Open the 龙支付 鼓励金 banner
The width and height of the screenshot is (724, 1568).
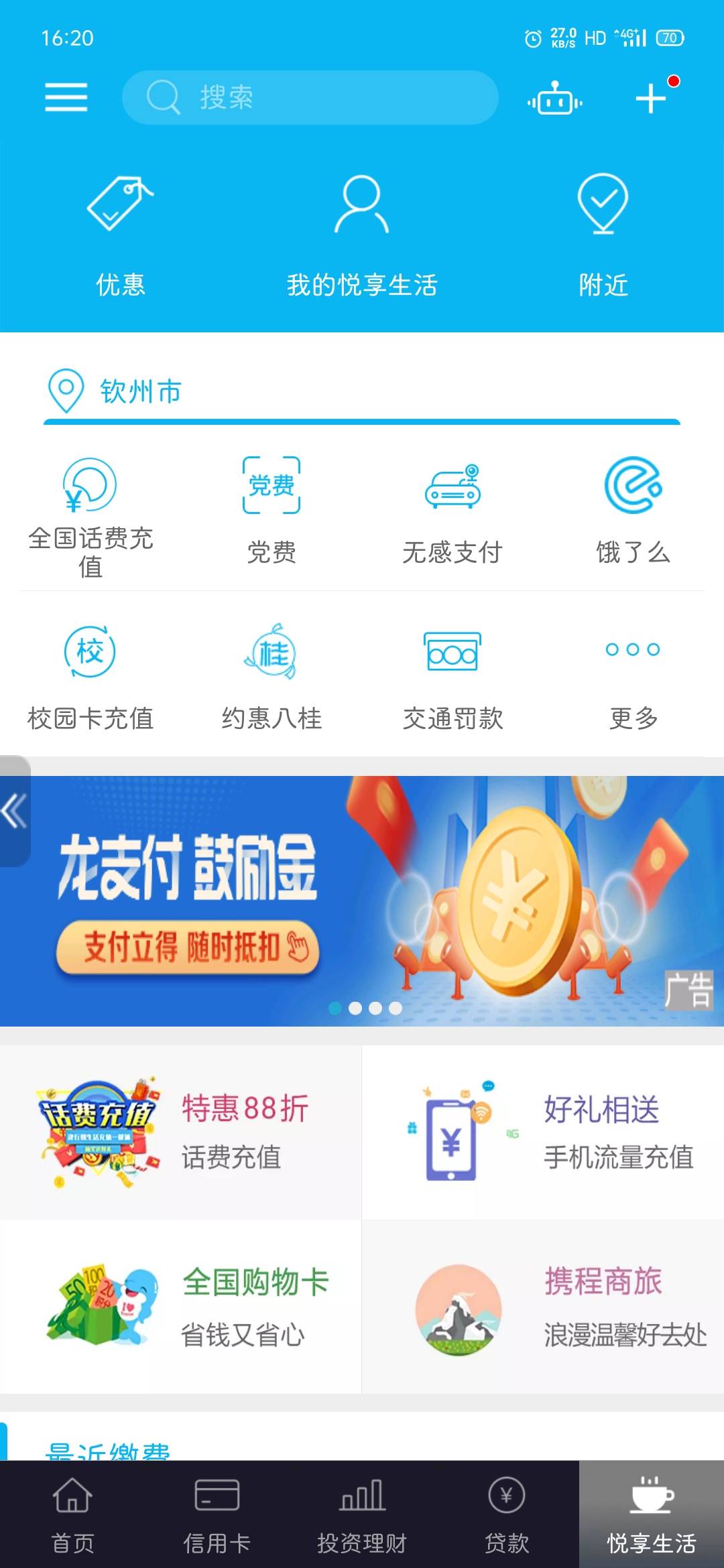[362, 901]
